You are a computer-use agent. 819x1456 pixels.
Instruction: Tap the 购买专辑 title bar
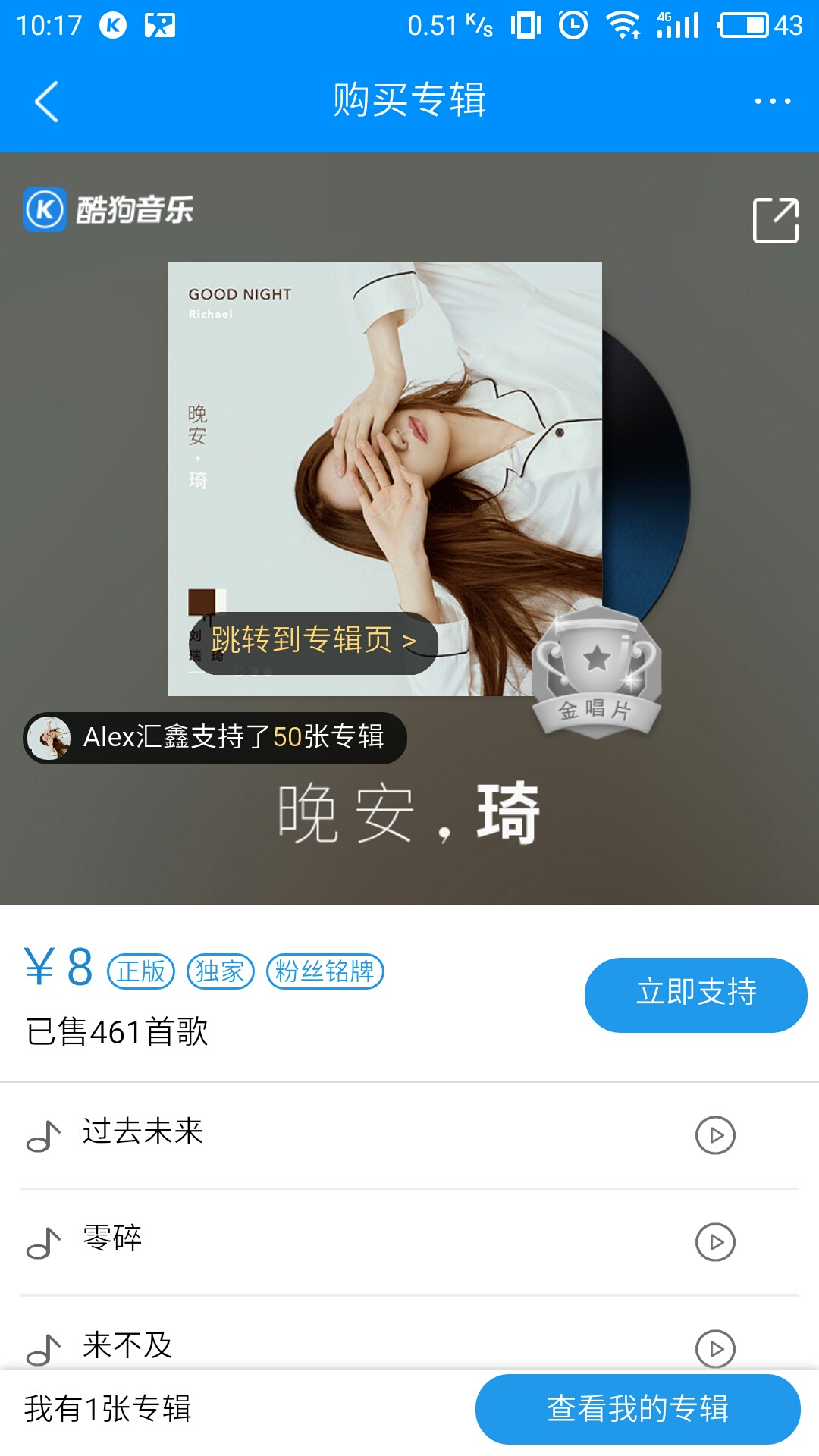[x=409, y=101]
